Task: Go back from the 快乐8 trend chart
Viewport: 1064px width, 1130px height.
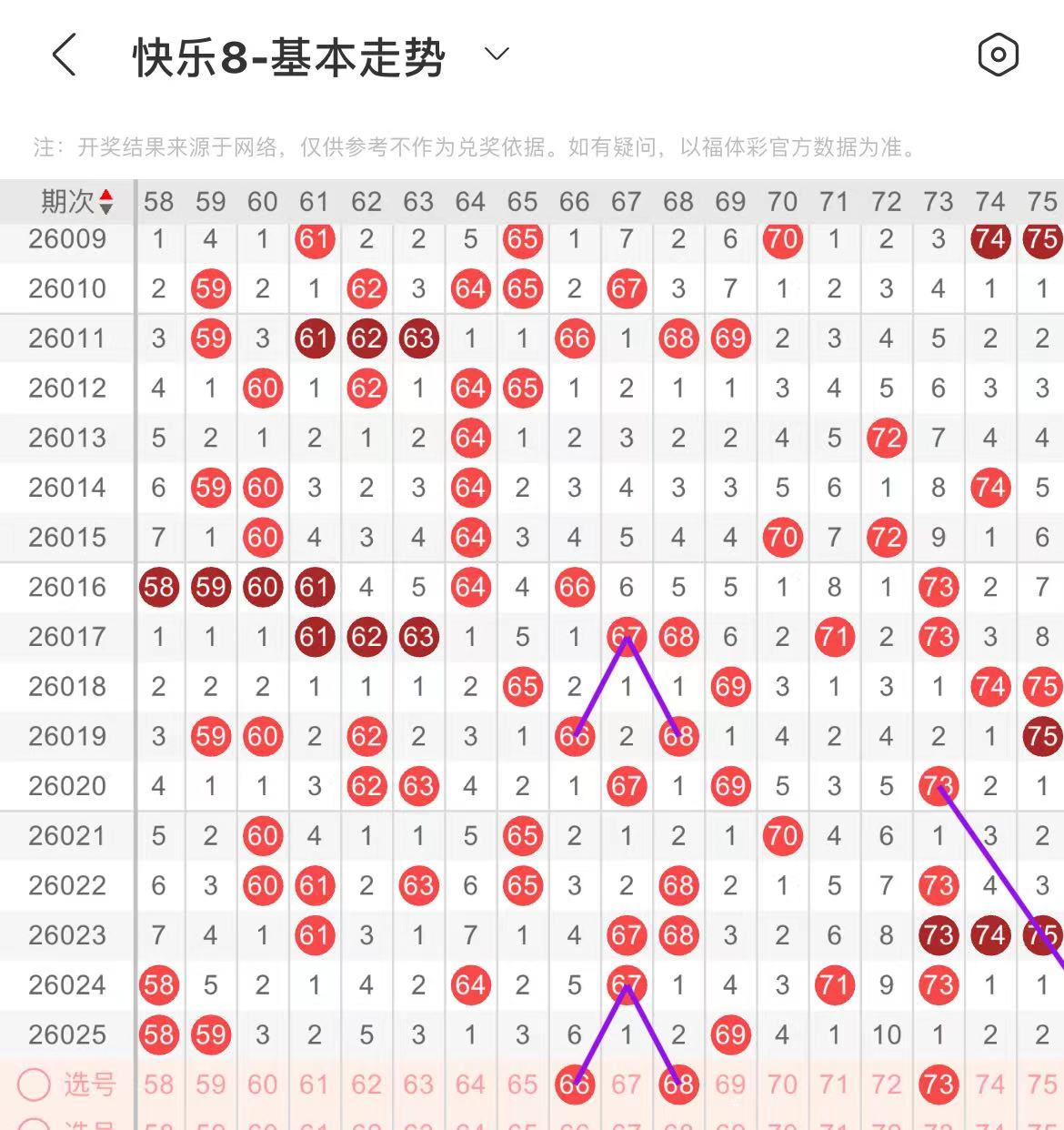Action: click(64, 55)
